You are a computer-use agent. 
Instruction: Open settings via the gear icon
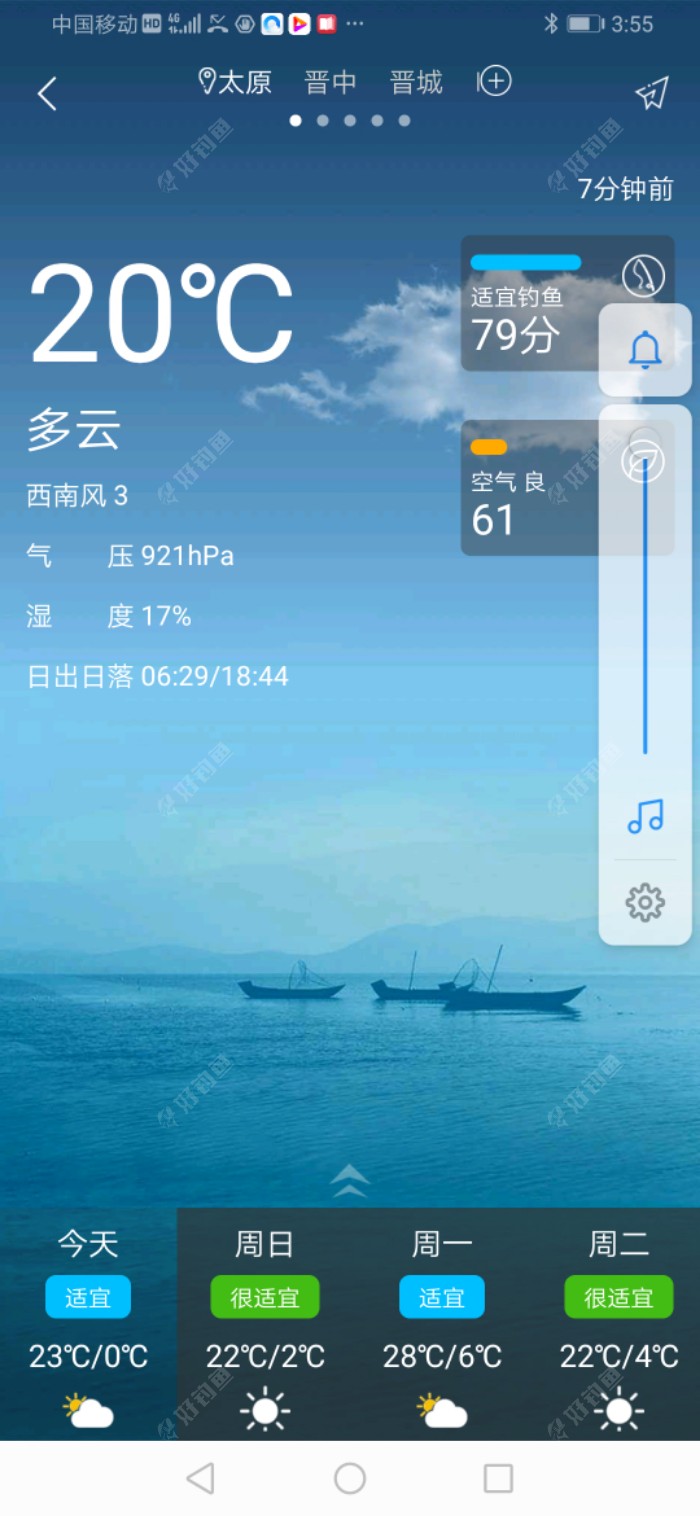pos(645,902)
